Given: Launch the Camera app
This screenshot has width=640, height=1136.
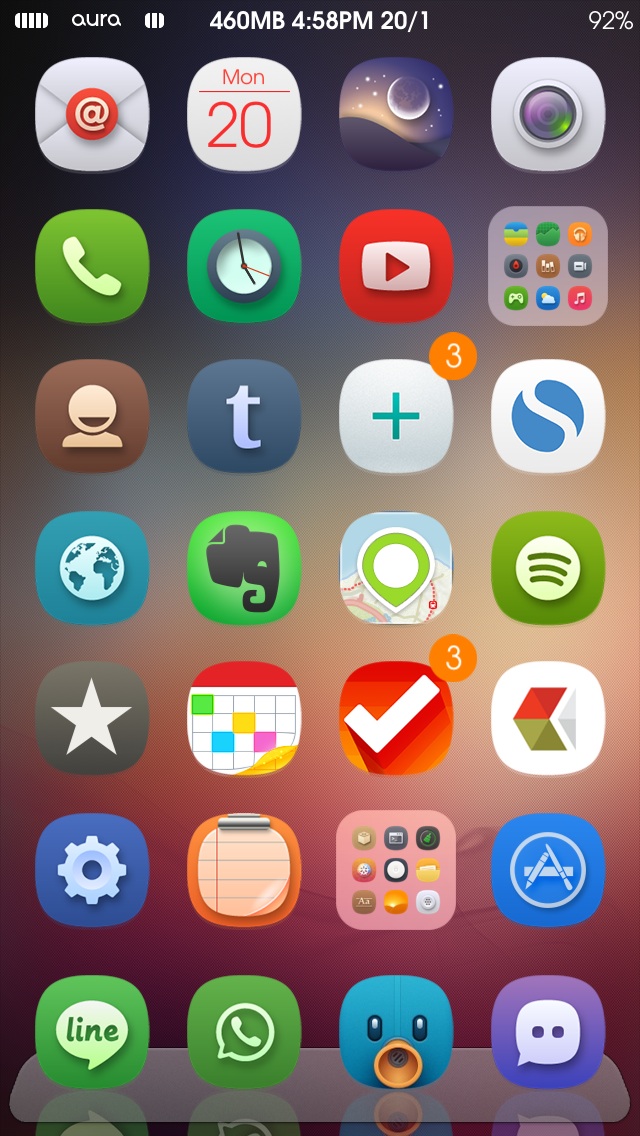Looking at the screenshot, I should point(548,114).
